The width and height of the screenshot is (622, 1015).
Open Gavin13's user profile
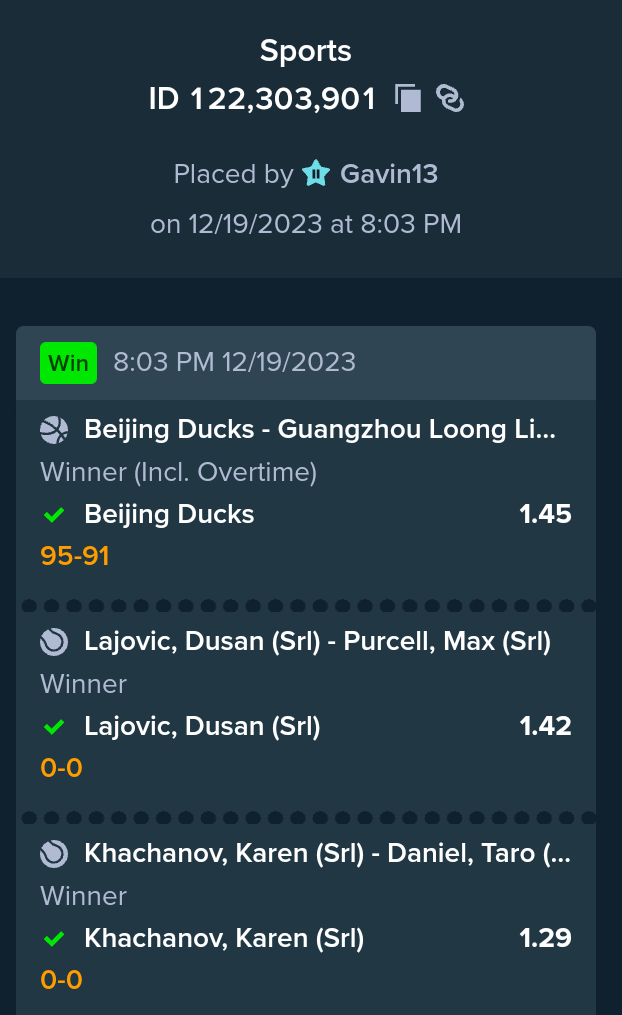pyautogui.click(x=389, y=174)
